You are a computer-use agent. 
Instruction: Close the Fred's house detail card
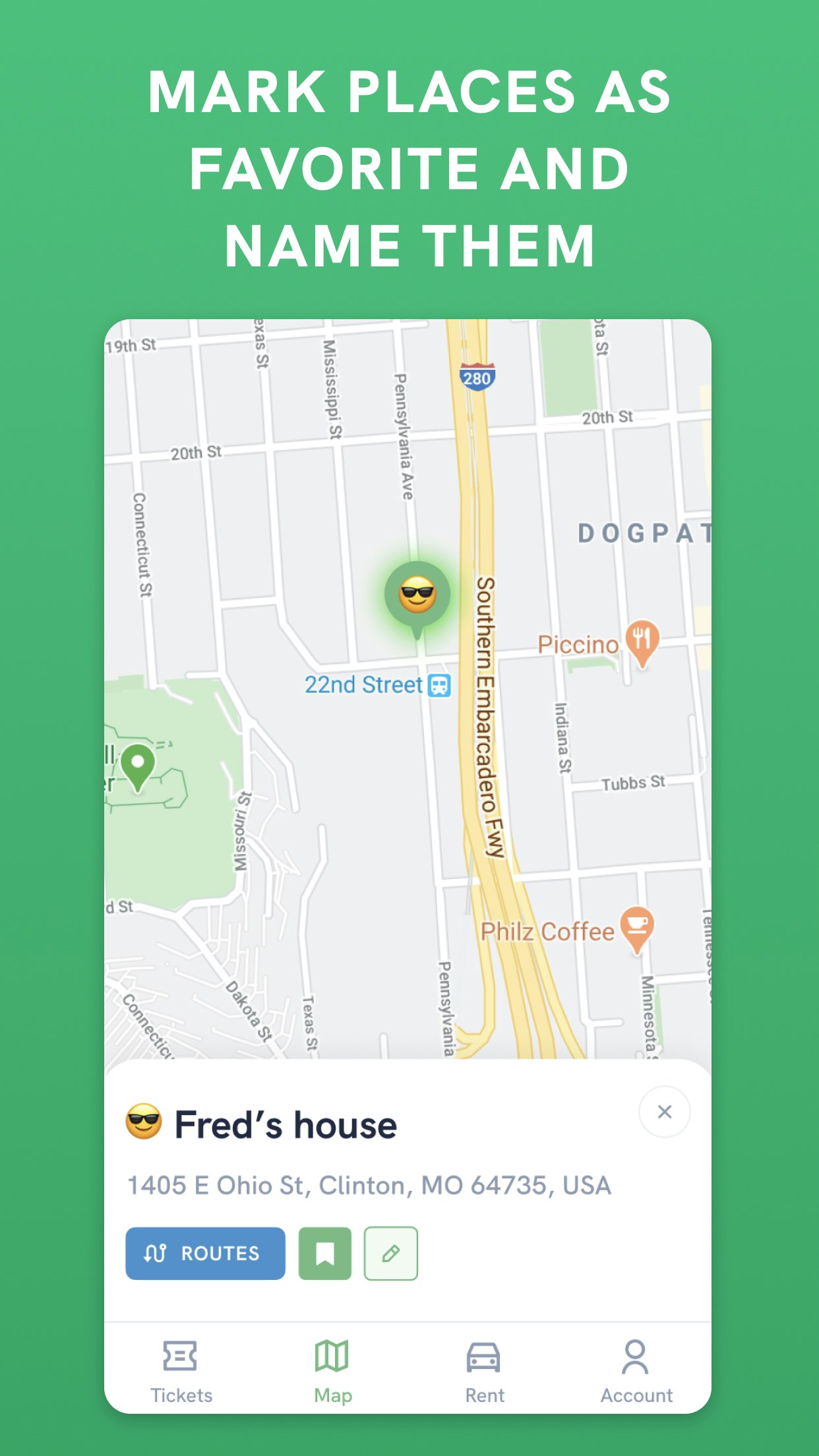pyautogui.click(x=664, y=1112)
